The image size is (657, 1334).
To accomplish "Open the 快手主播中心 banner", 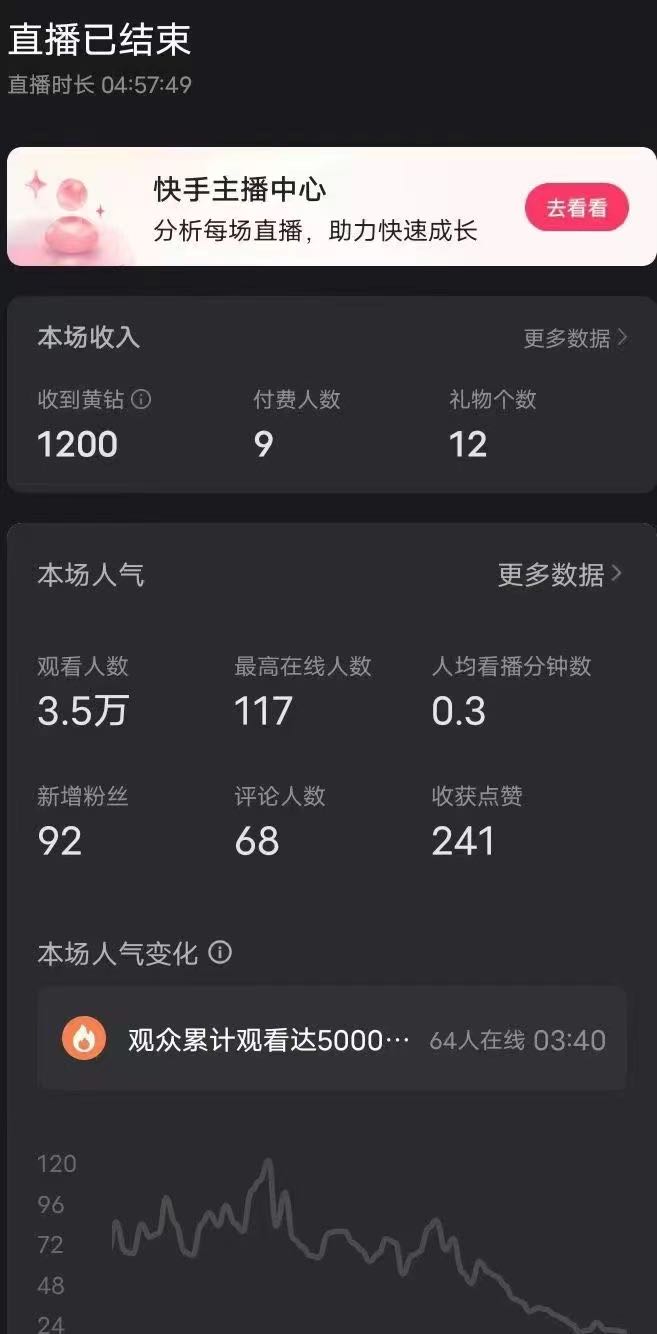I will click(x=331, y=207).
